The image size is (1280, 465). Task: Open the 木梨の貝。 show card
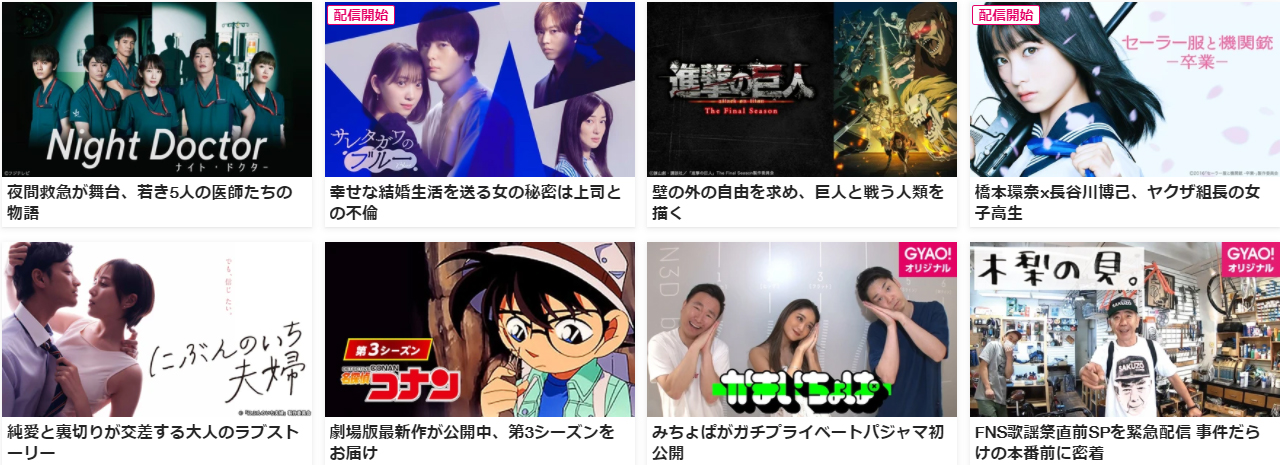[x=1124, y=330]
